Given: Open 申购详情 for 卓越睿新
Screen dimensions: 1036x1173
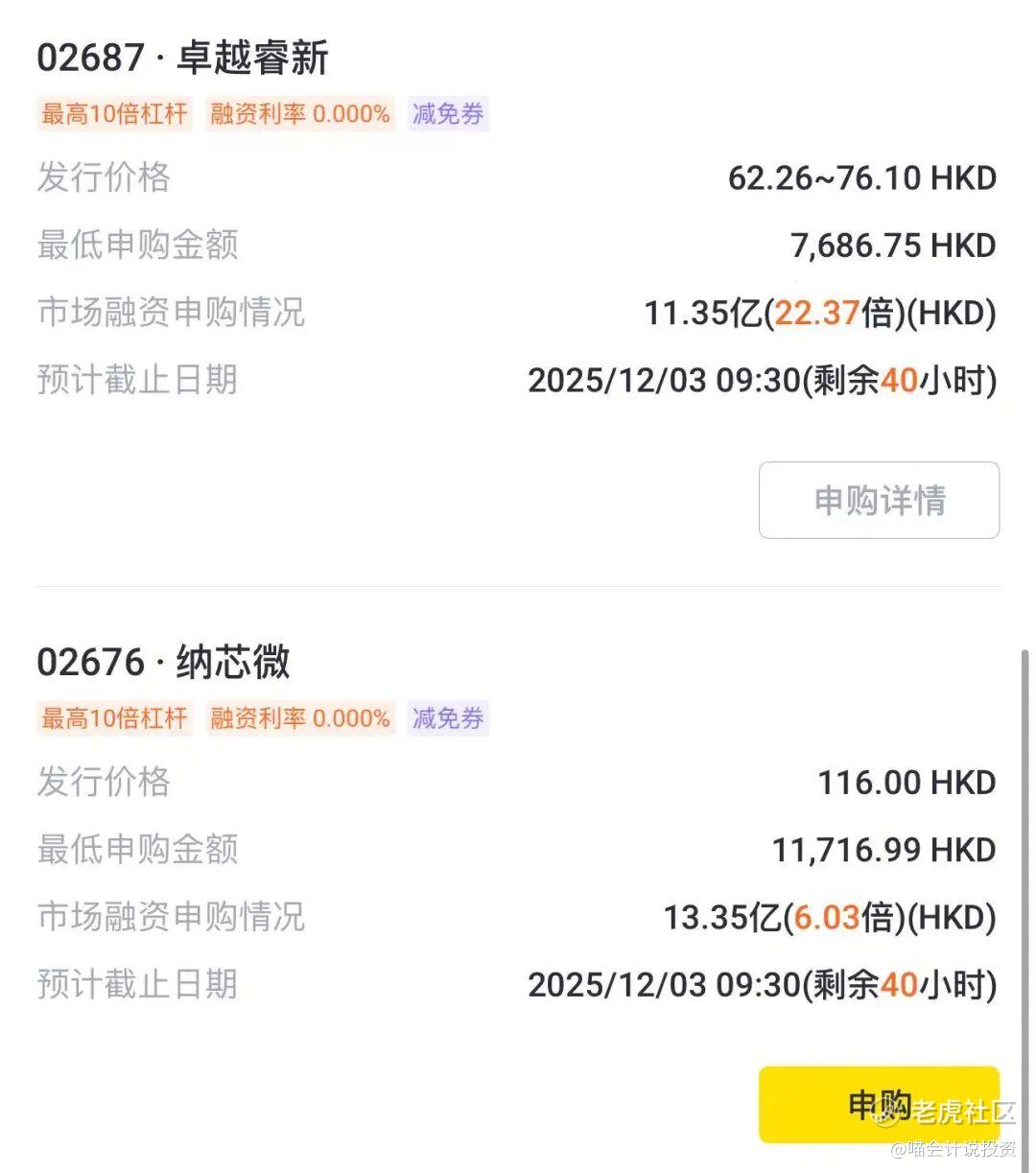Looking at the screenshot, I should click(x=879, y=500).
